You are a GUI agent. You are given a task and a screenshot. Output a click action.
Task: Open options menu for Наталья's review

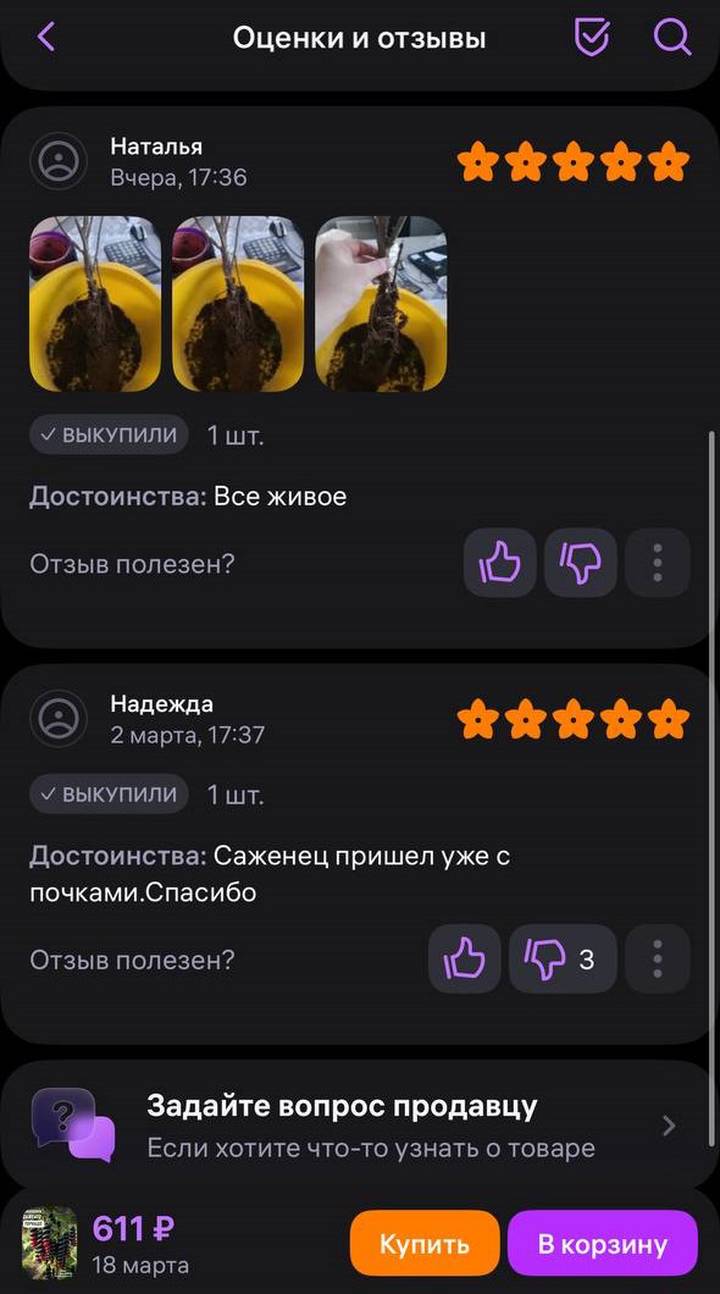click(x=657, y=563)
